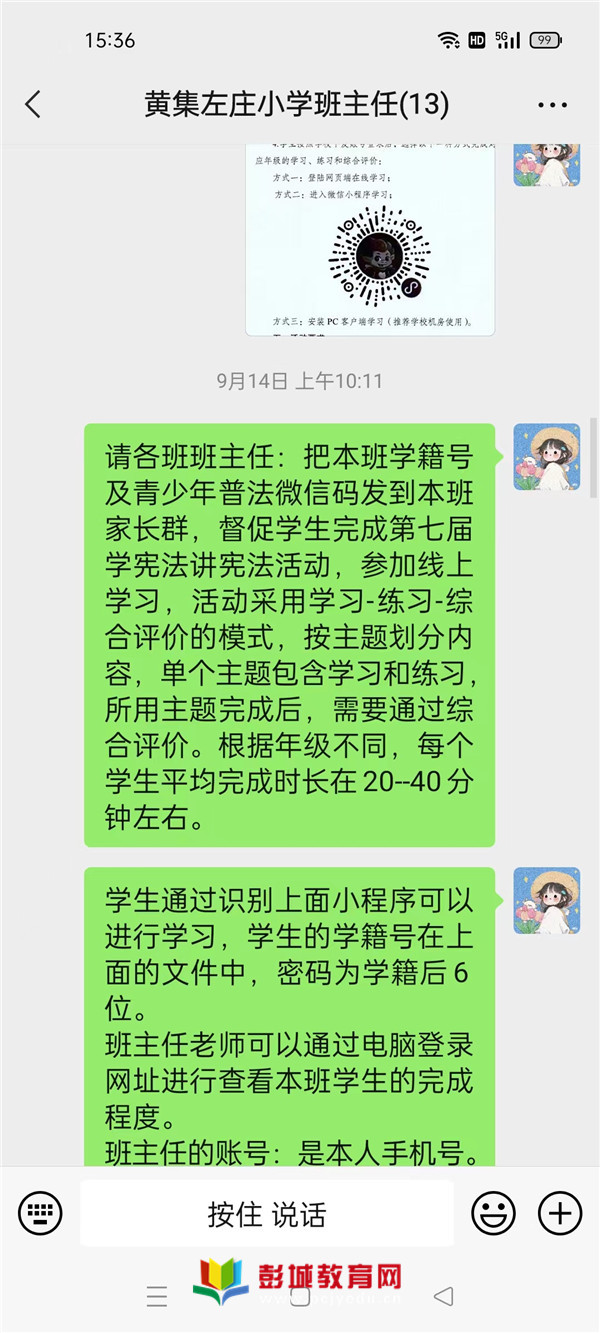Open the system recent apps button
Image resolution: width=600 pixels, height=1333 pixels.
[x=157, y=1298]
